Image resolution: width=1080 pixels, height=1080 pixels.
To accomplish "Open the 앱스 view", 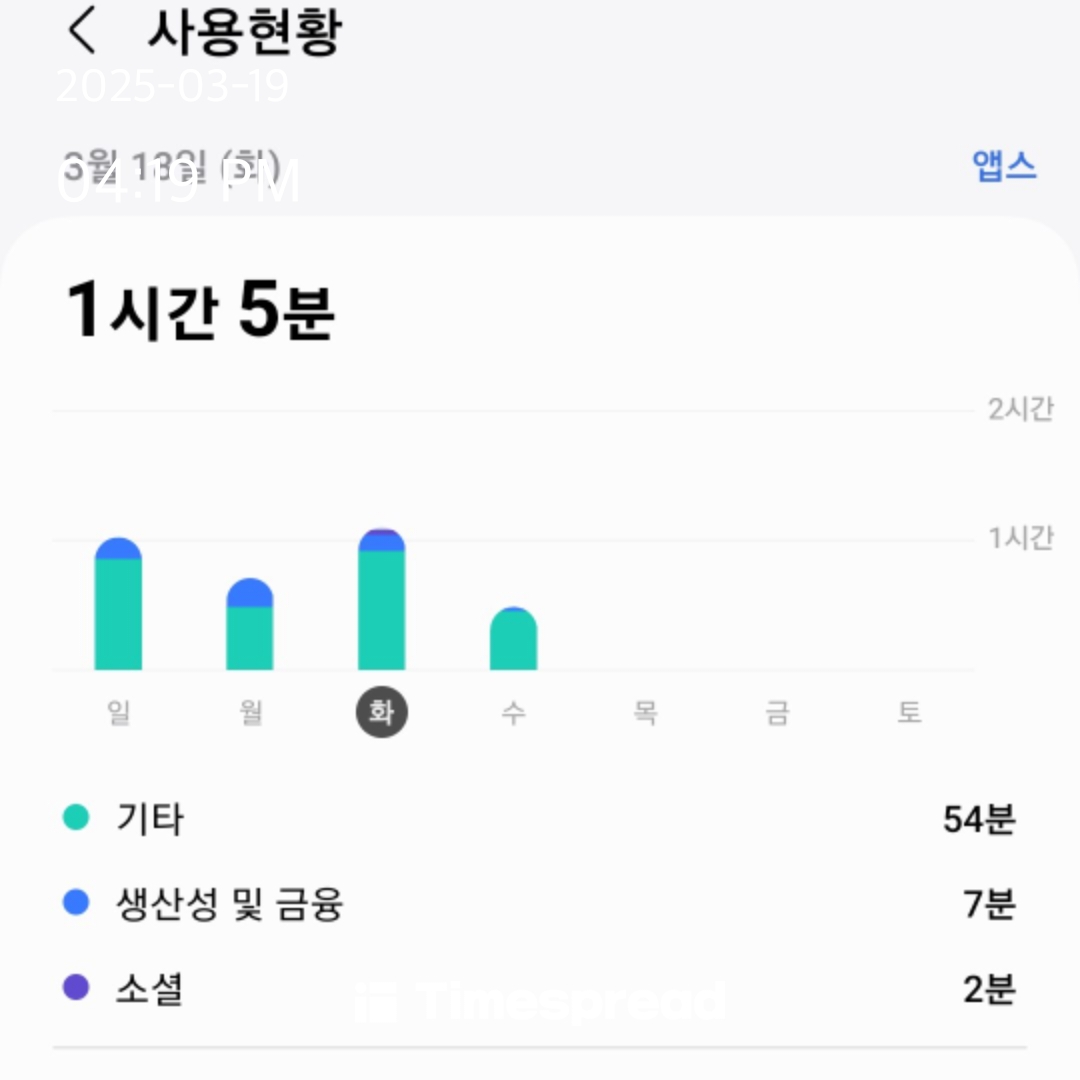I will point(1004,166).
